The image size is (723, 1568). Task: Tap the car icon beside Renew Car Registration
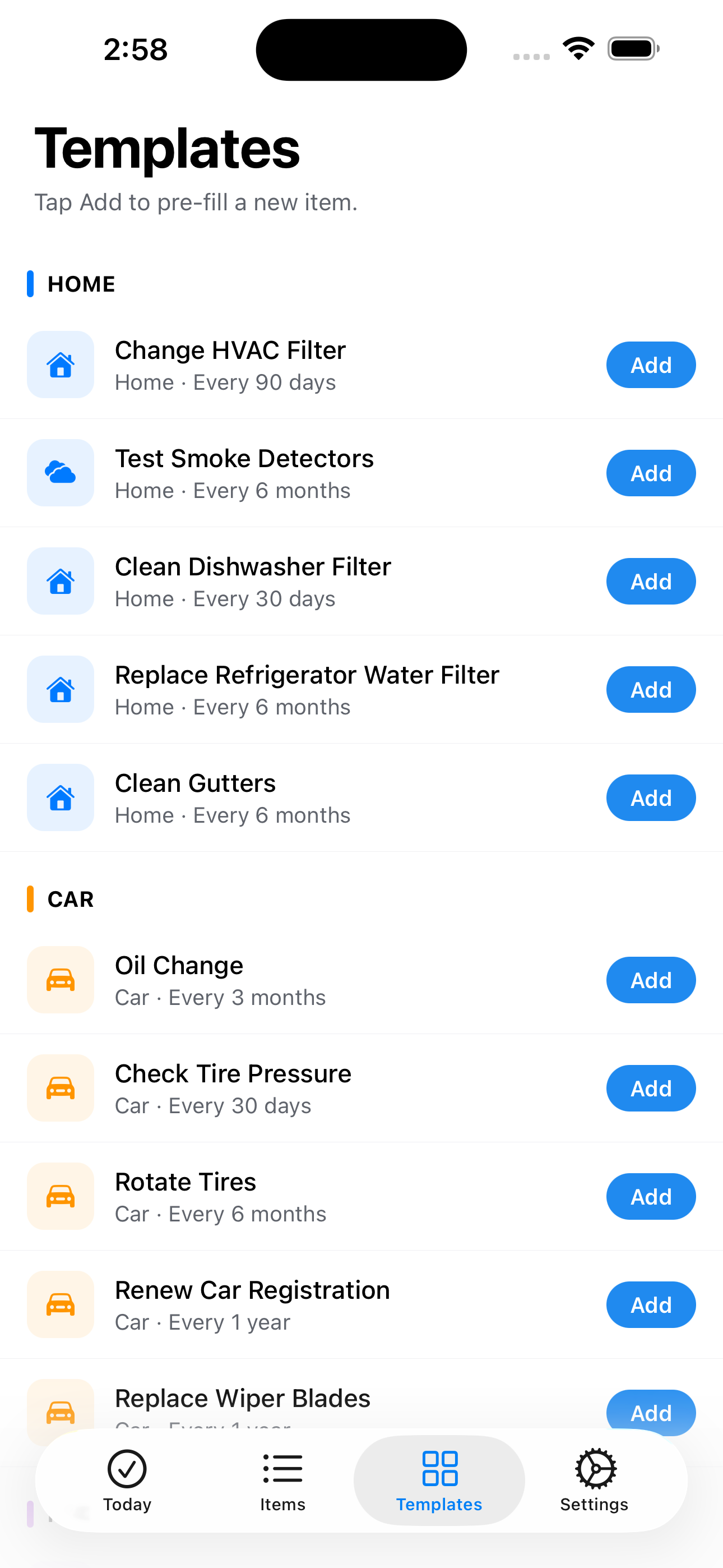pos(61,1304)
